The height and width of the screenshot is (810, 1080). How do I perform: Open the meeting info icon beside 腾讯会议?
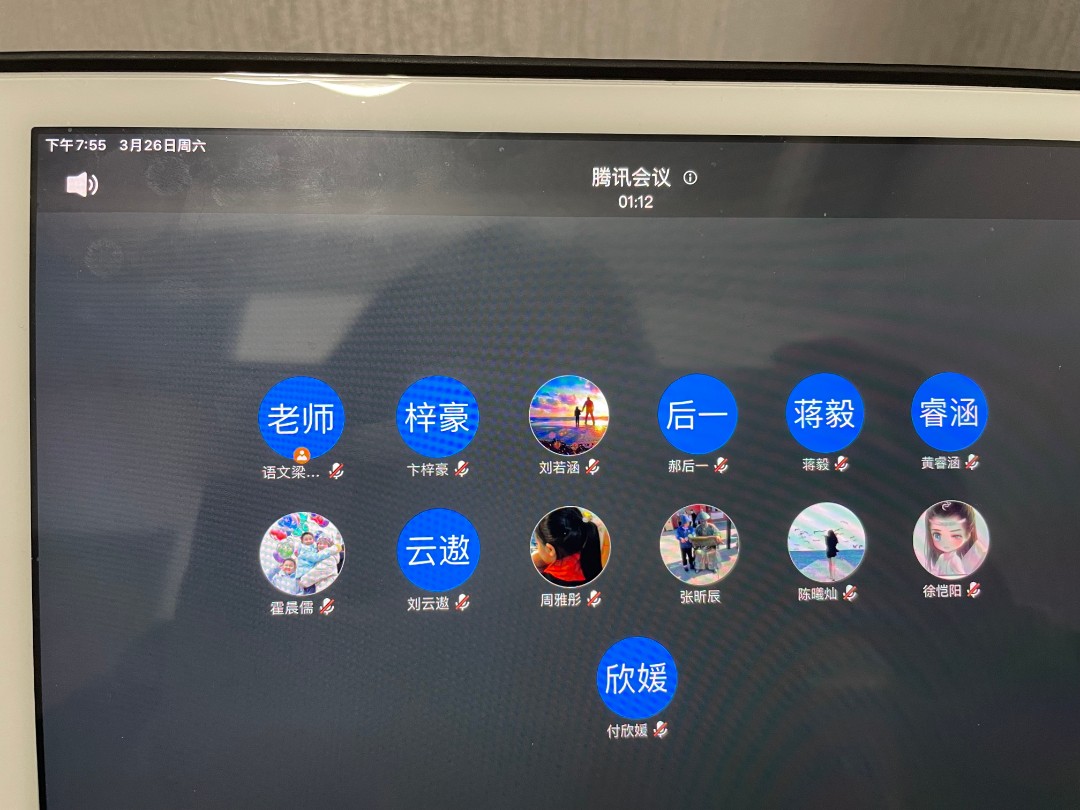coord(690,178)
